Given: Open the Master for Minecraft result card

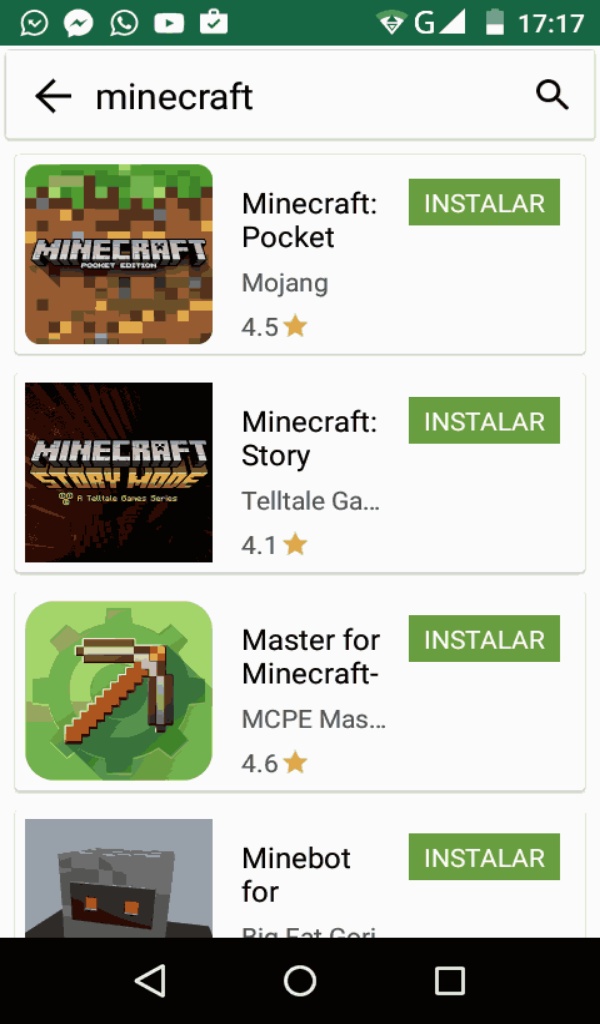Looking at the screenshot, I should (300, 691).
